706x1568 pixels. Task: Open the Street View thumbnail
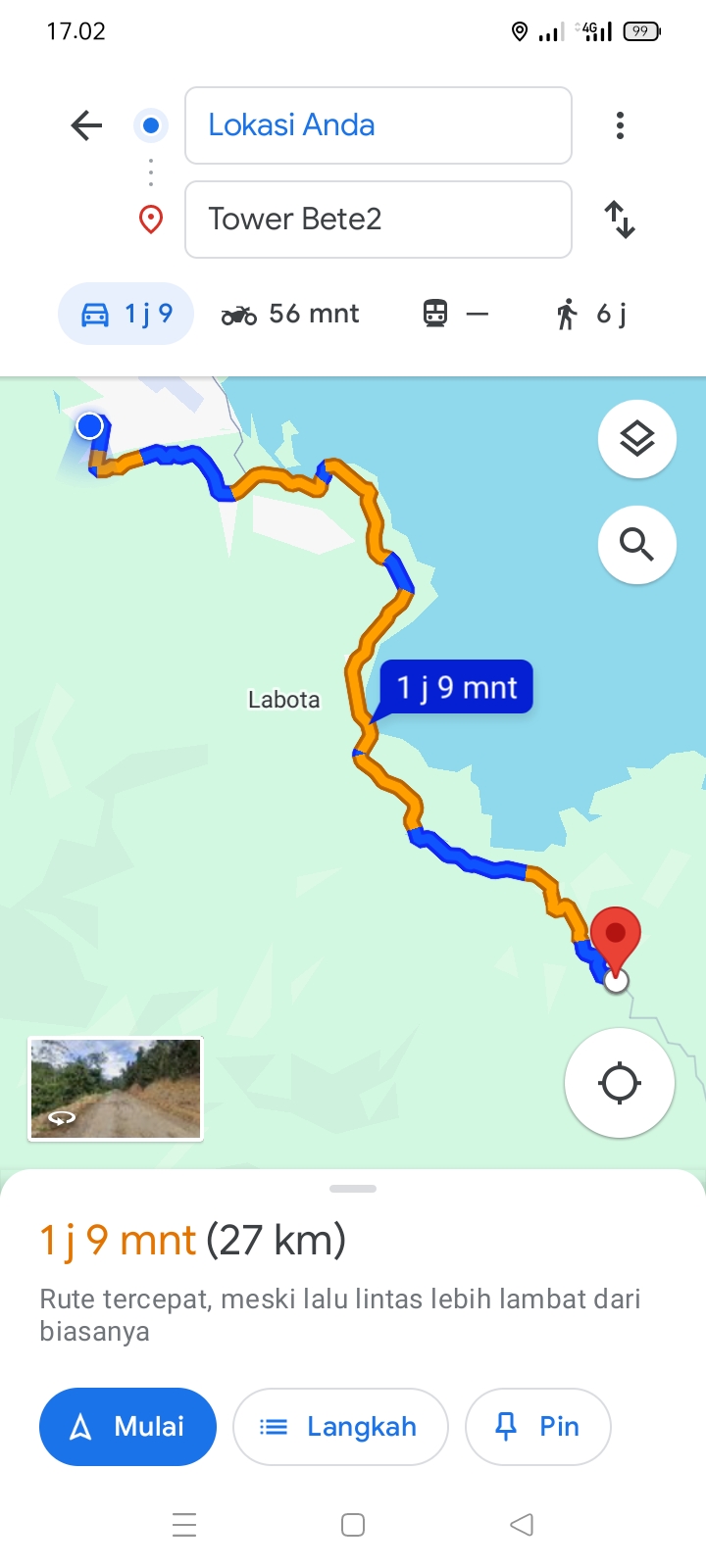coord(116,1089)
